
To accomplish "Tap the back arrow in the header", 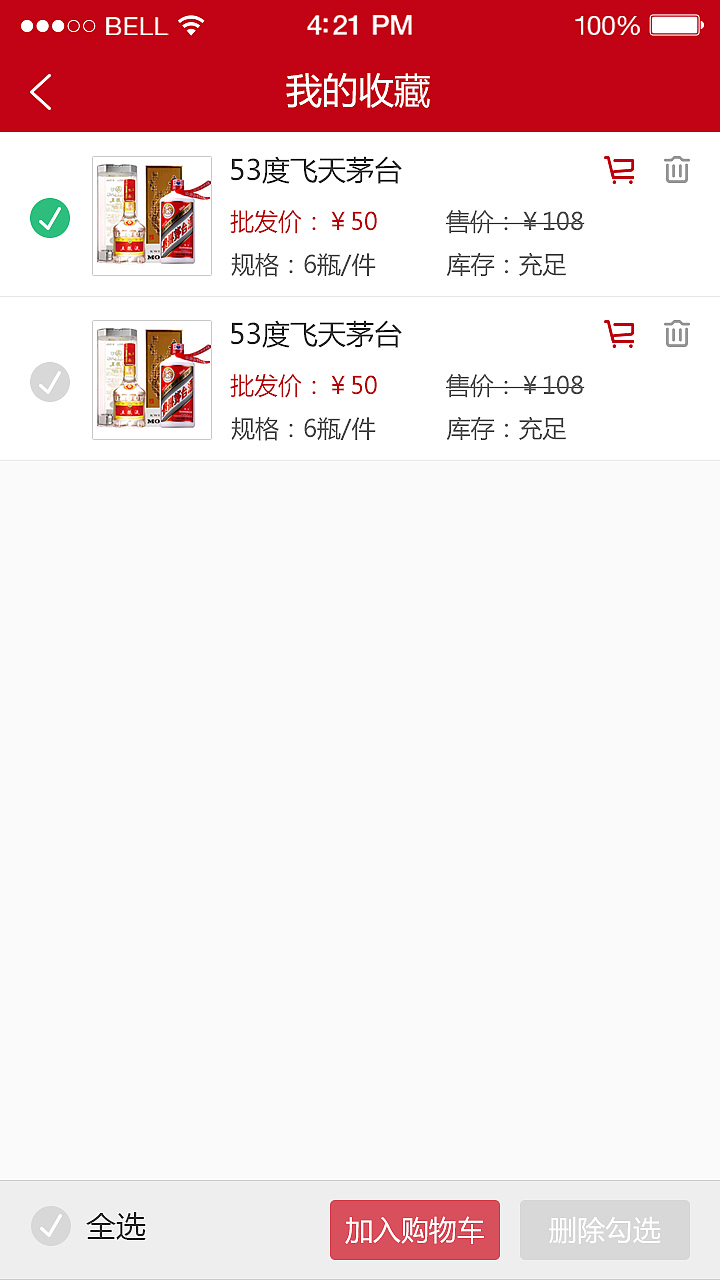I will pyautogui.click(x=40, y=90).
